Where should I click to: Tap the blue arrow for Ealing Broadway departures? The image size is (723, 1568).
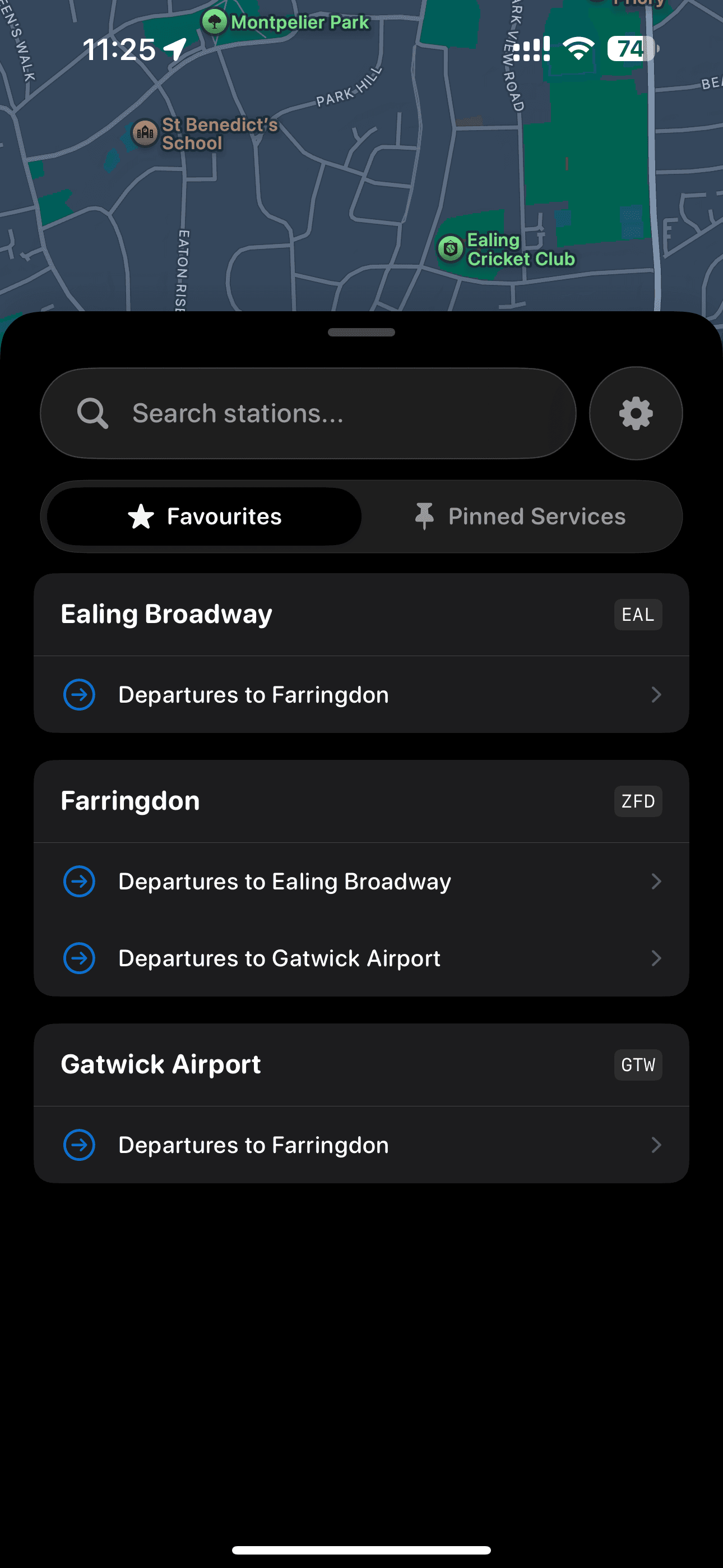(x=78, y=694)
